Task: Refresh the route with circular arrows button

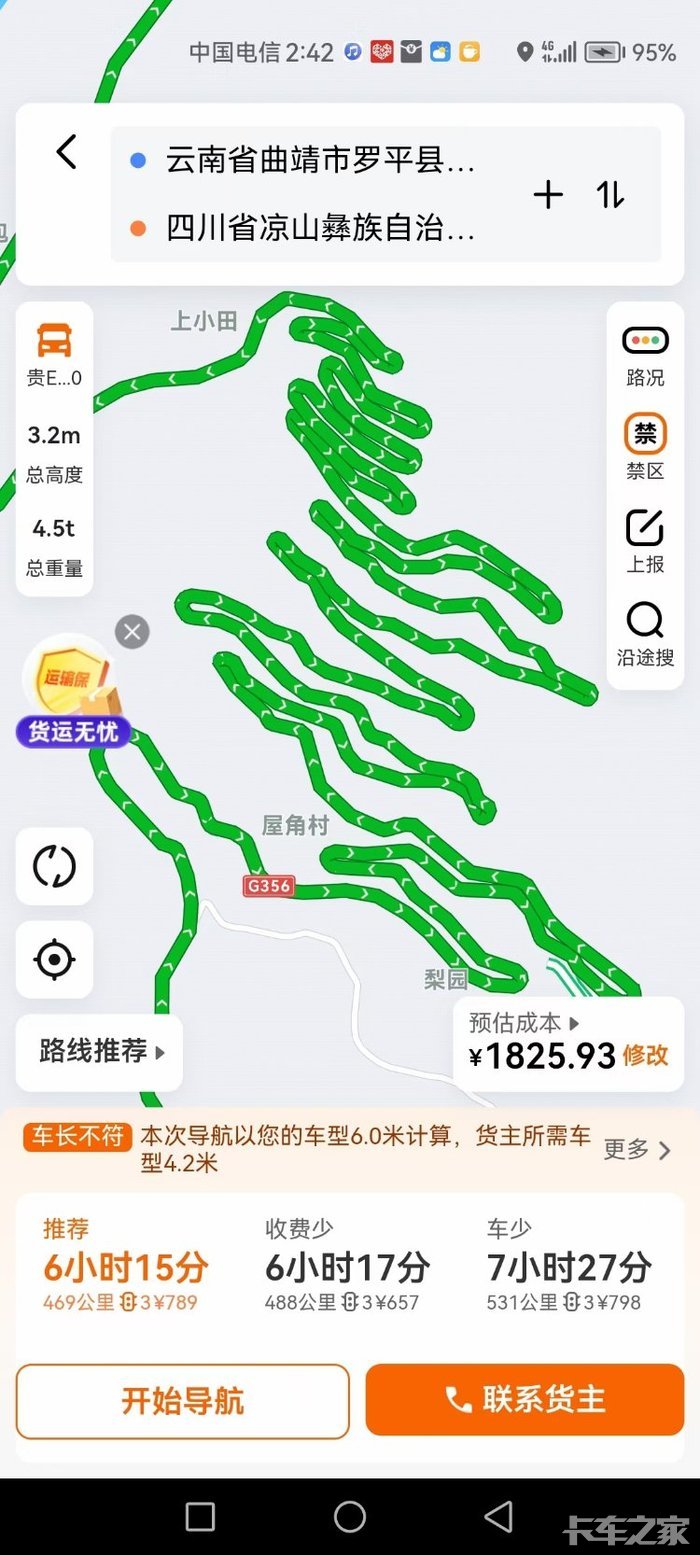Action: [x=54, y=866]
